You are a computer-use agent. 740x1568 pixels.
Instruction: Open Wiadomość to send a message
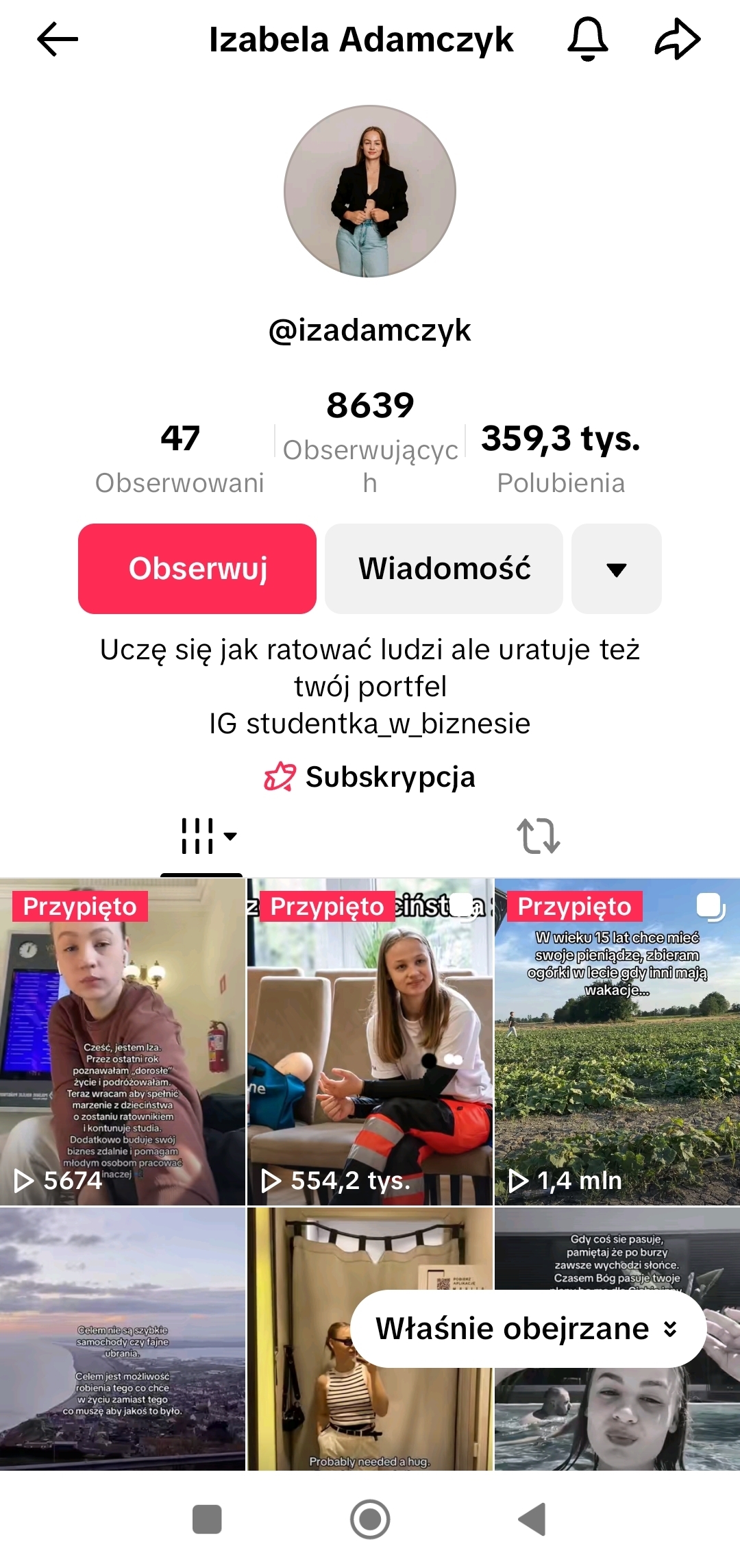pyautogui.click(x=444, y=569)
